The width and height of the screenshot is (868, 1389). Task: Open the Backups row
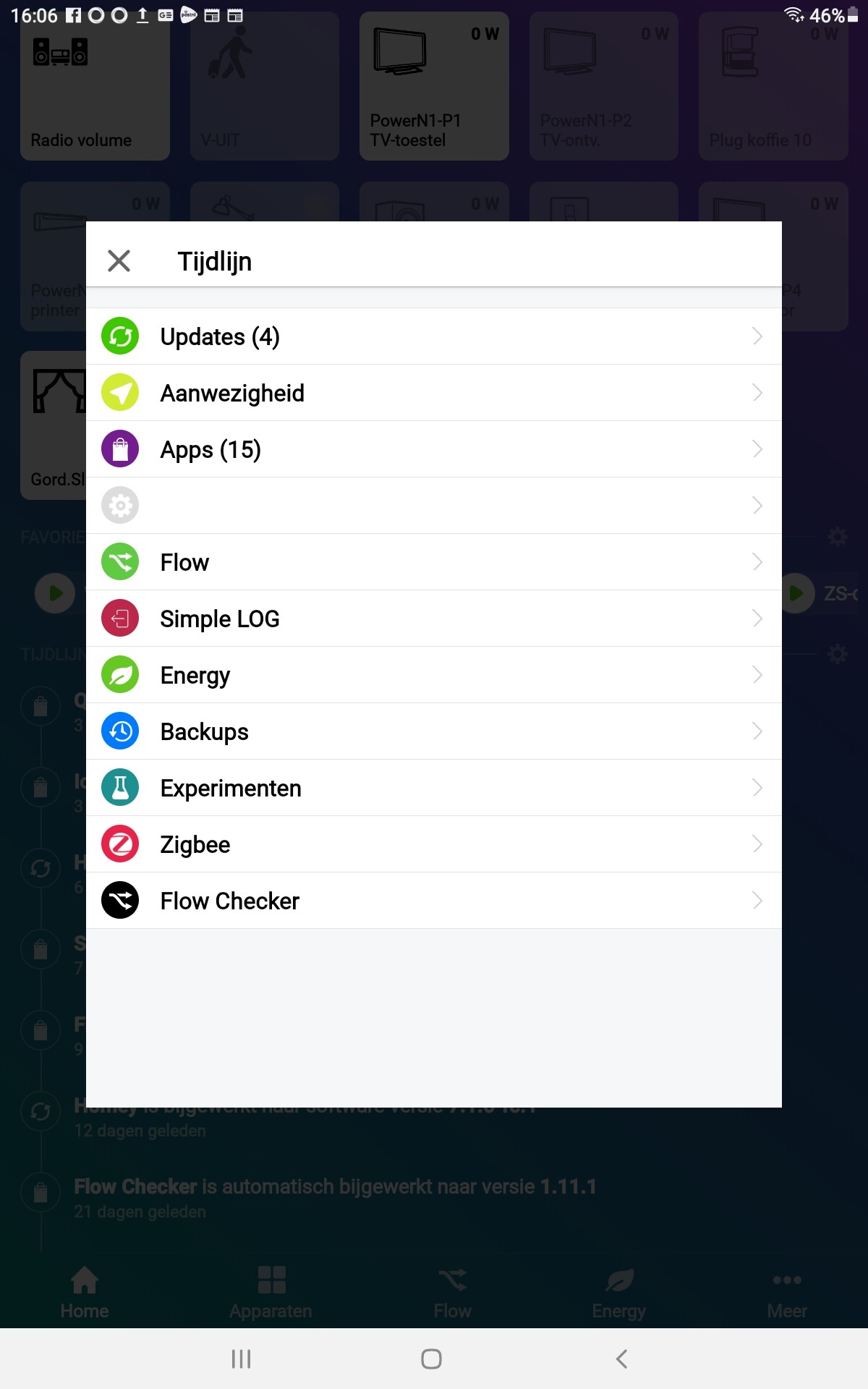(x=433, y=731)
